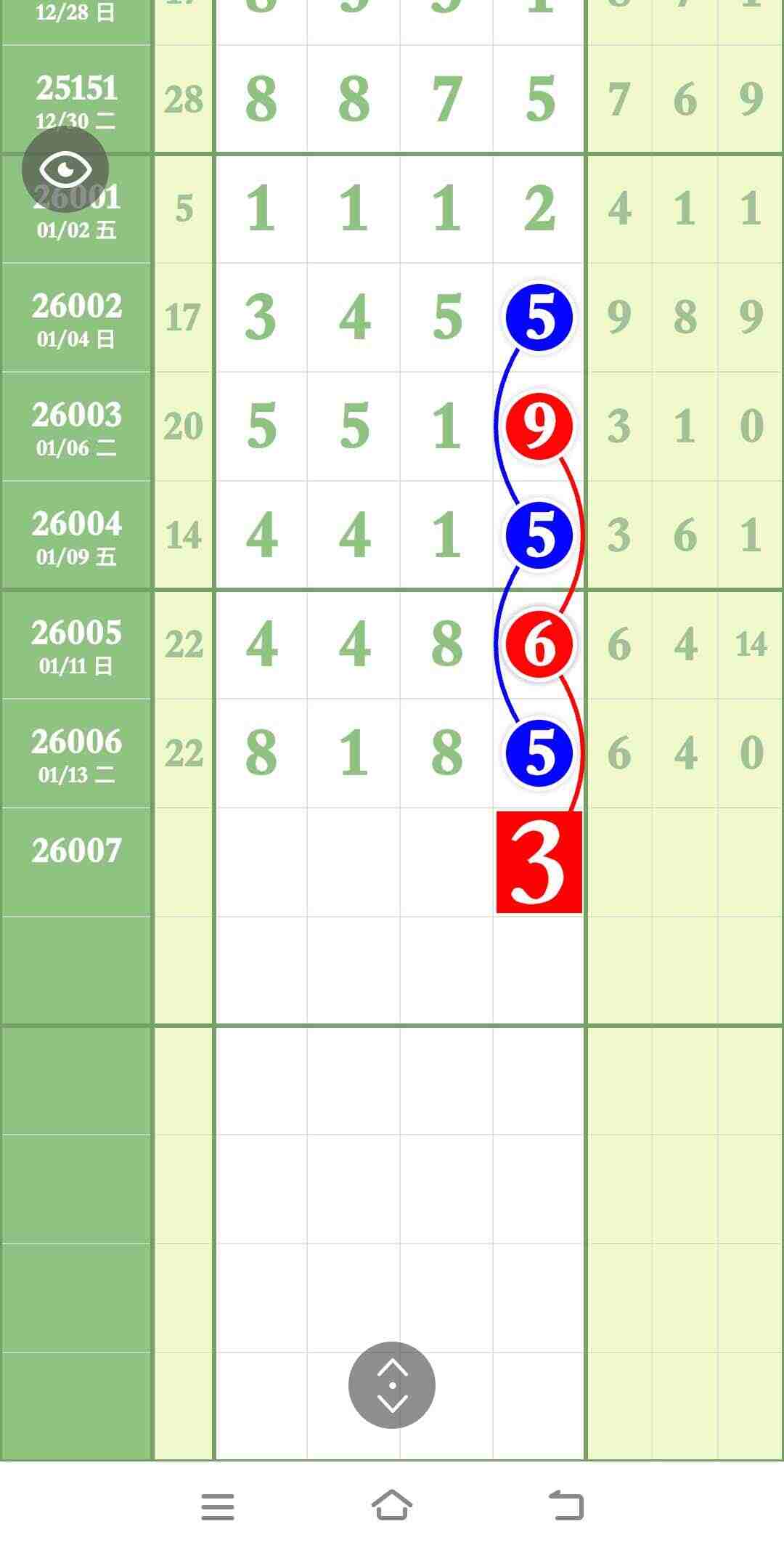Viewport: 784px width, 1553px height.
Task: Tap the red square number 3 cell
Action: pos(539,862)
